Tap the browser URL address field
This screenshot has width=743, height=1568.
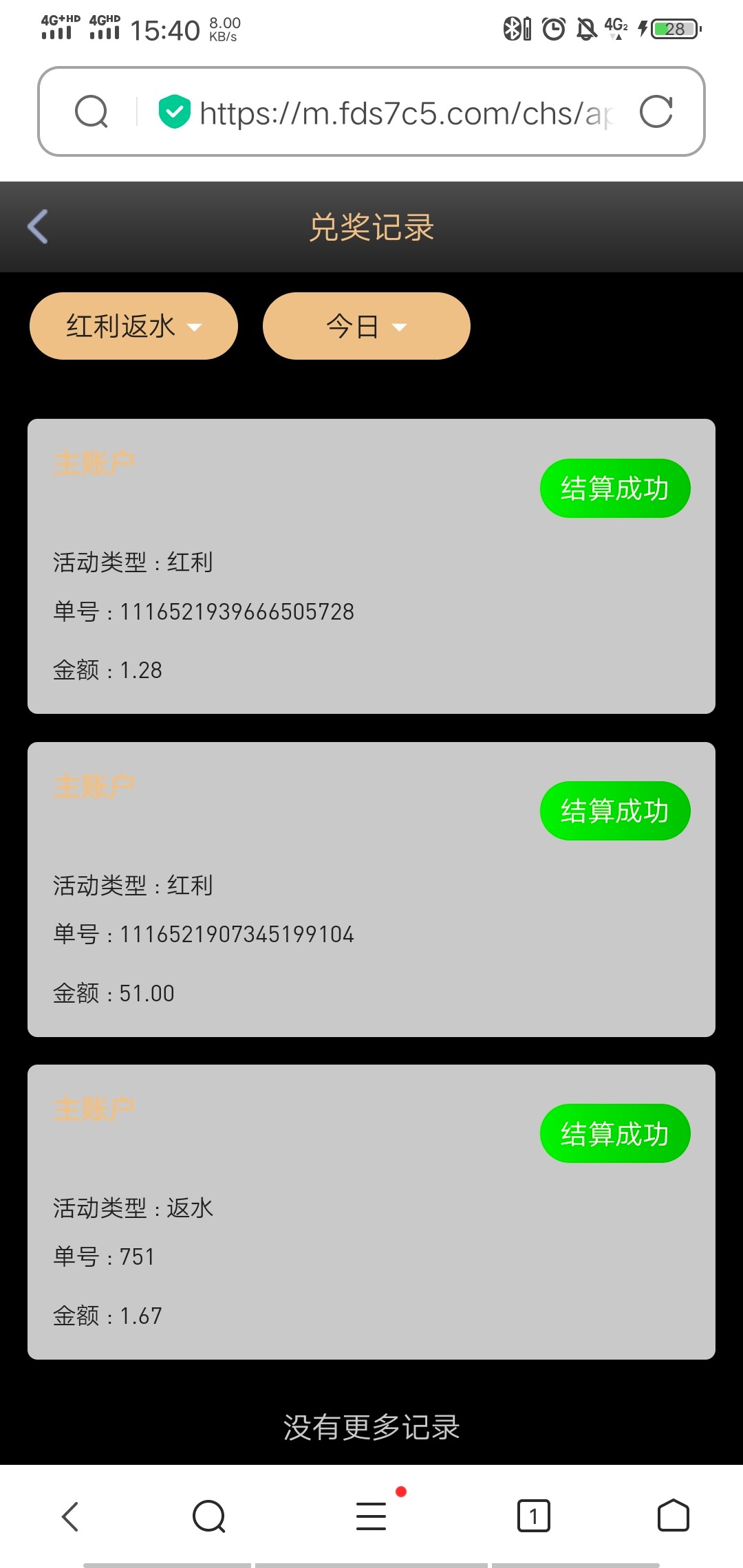(406, 113)
